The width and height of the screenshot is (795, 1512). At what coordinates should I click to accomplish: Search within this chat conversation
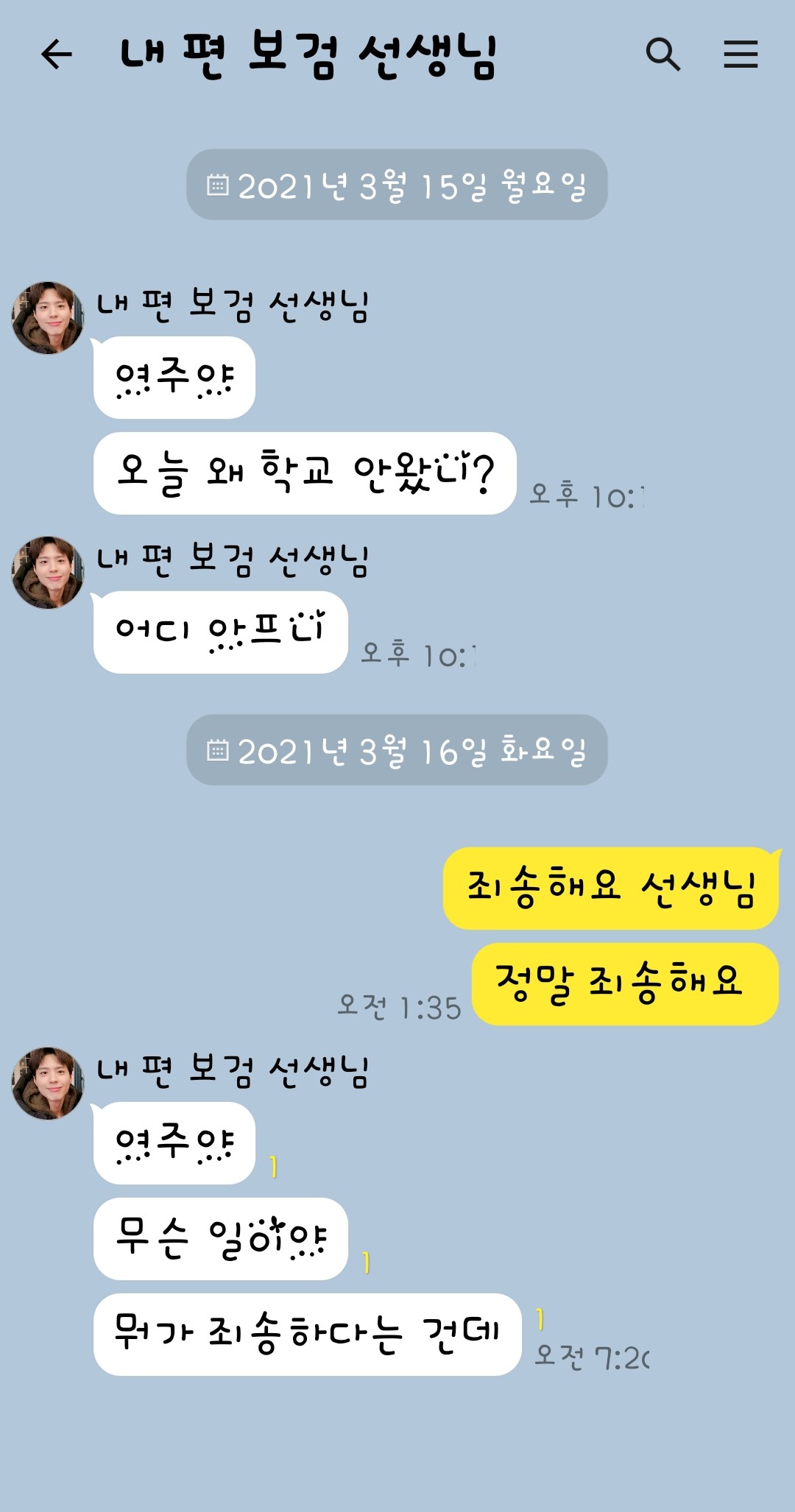pyautogui.click(x=662, y=54)
